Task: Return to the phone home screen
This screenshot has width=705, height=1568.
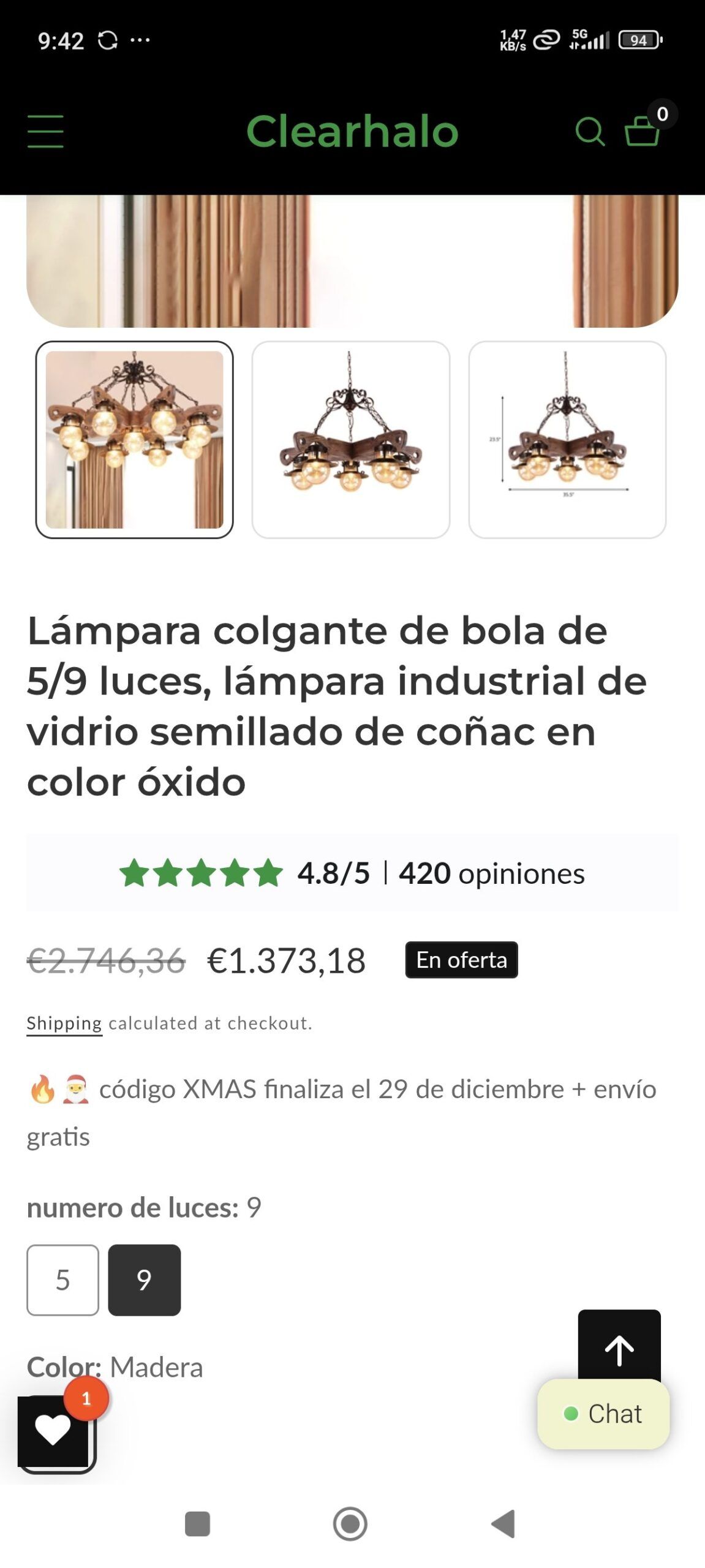Action: point(350,1524)
